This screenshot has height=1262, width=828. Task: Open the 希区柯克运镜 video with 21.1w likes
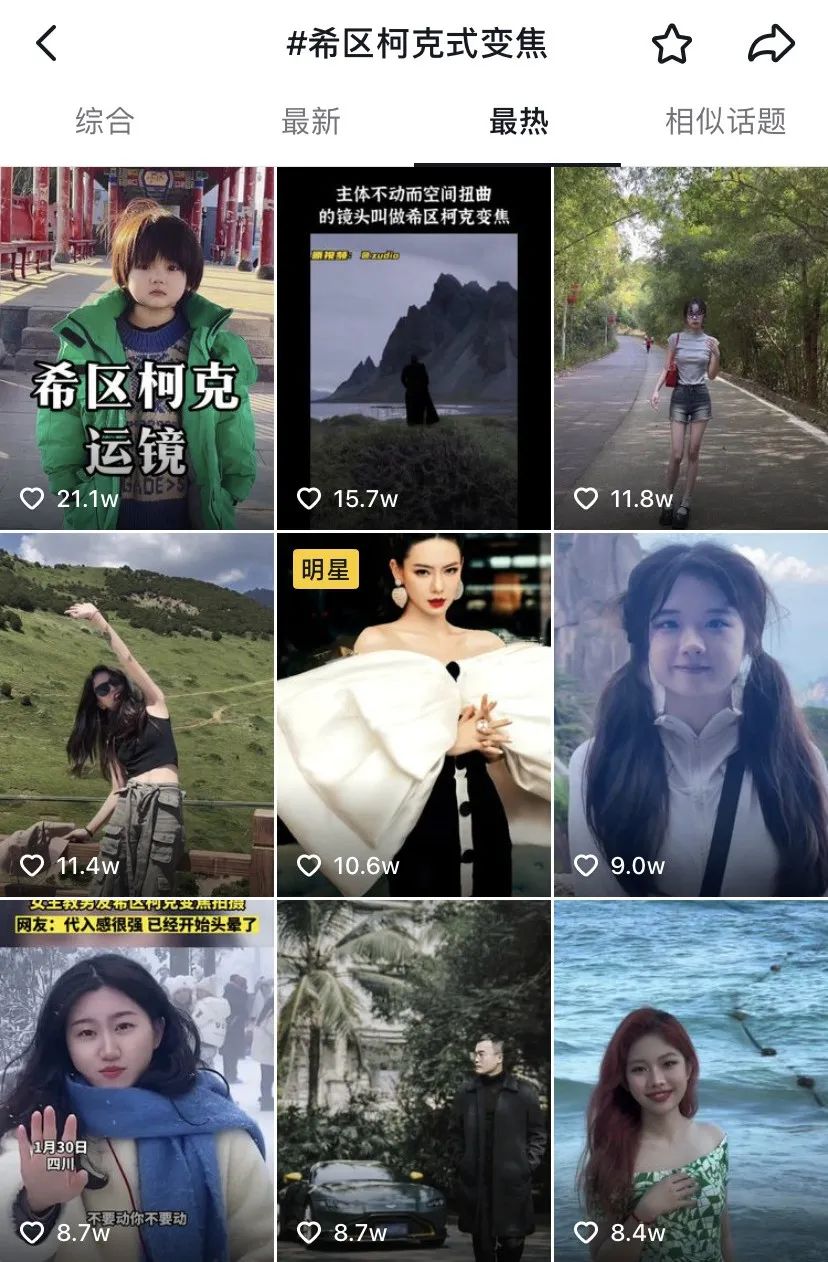(137, 348)
